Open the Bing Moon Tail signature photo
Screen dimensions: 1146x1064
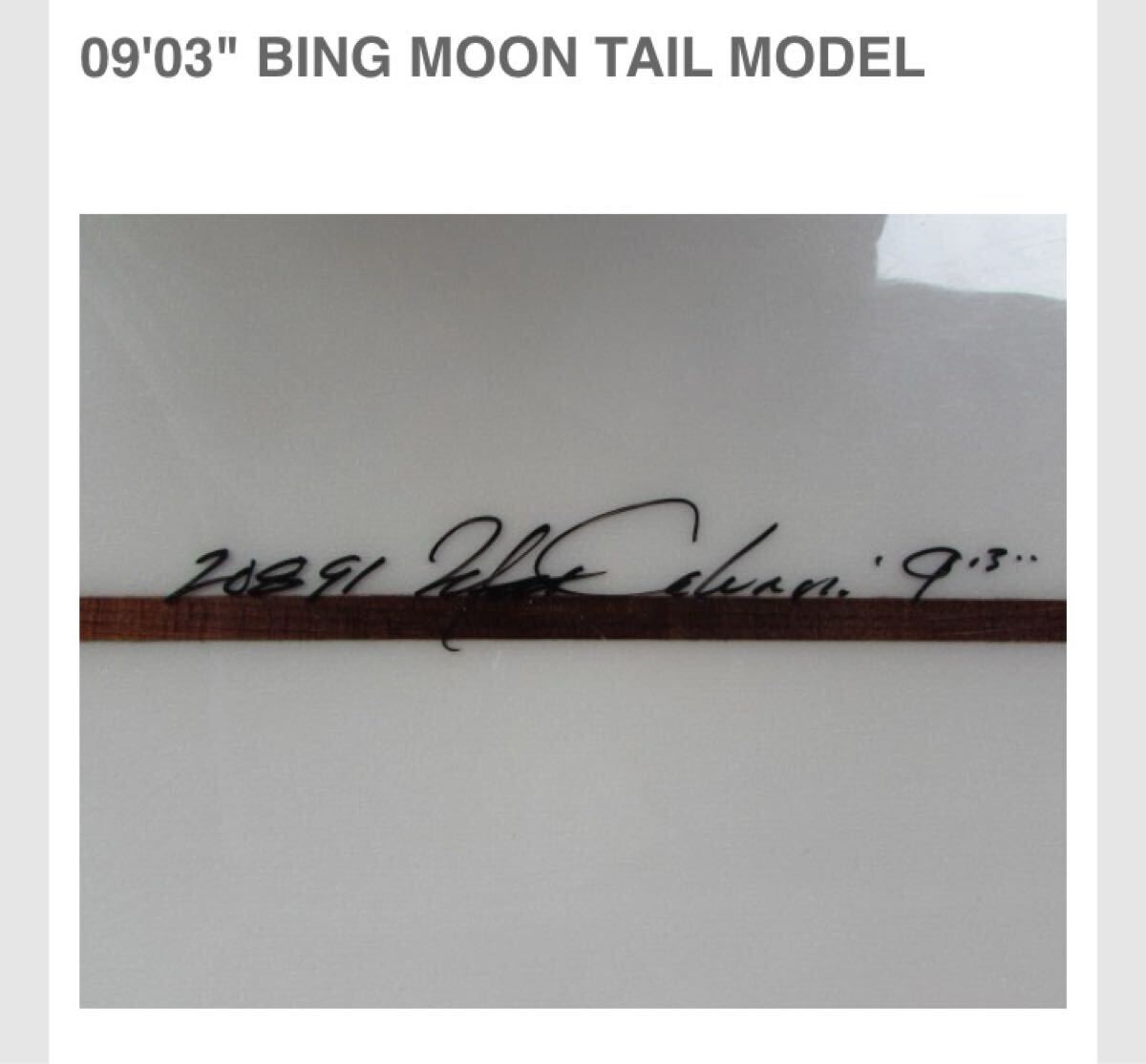(x=572, y=611)
